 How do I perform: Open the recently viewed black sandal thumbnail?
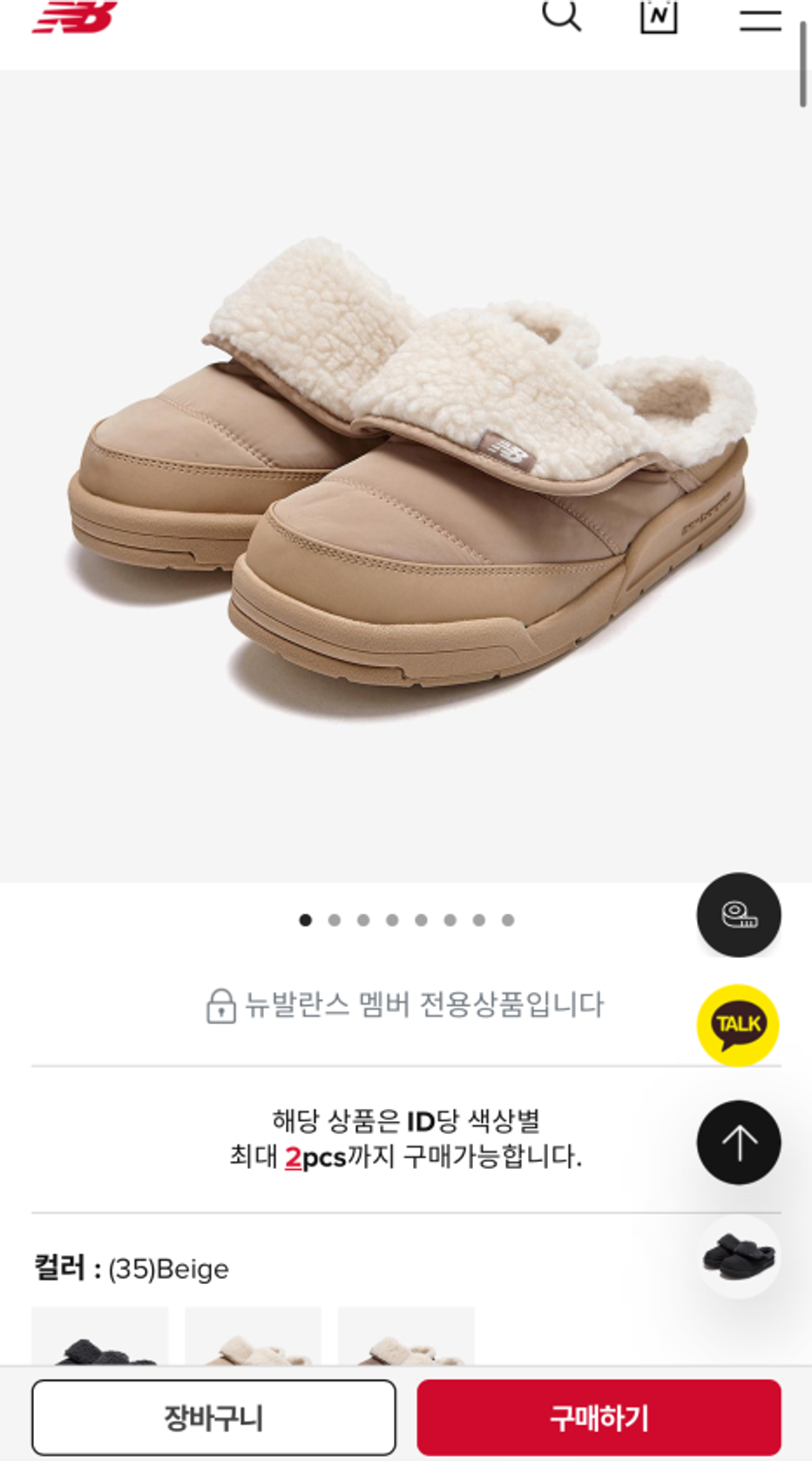pyautogui.click(x=739, y=1256)
